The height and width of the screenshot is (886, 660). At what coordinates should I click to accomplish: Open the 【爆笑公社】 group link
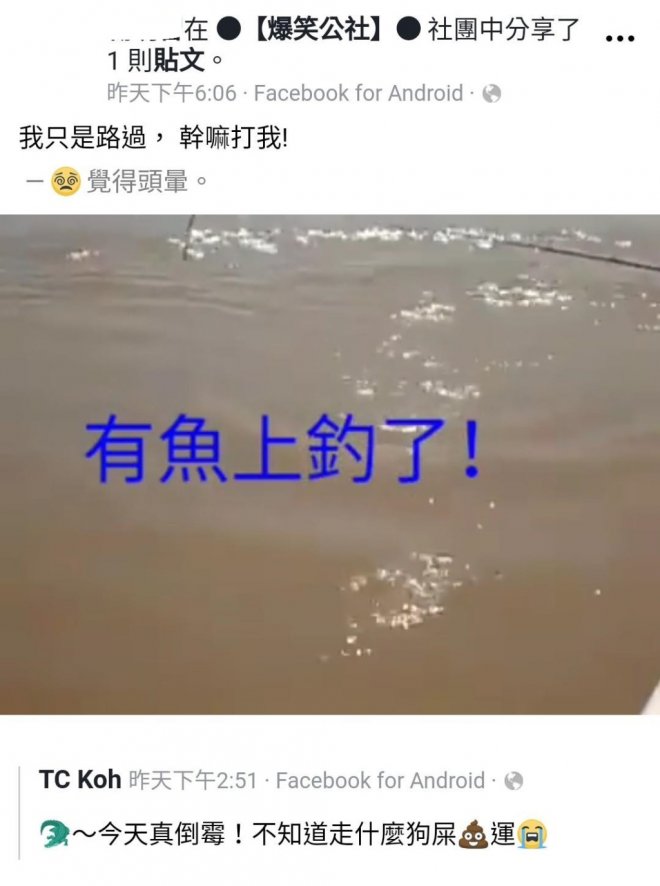pos(308,30)
